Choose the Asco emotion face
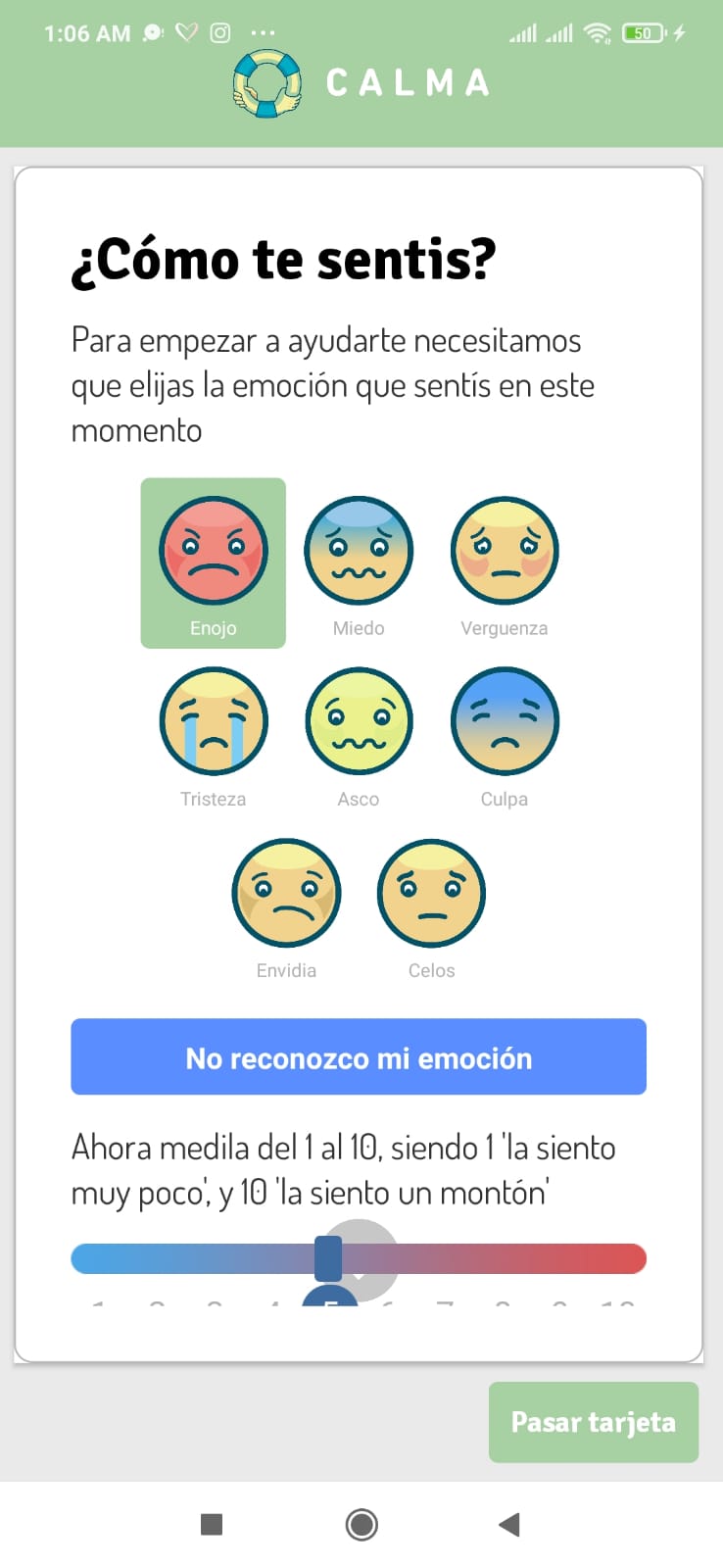Viewport: 723px width, 1568px height. pos(359,722)
